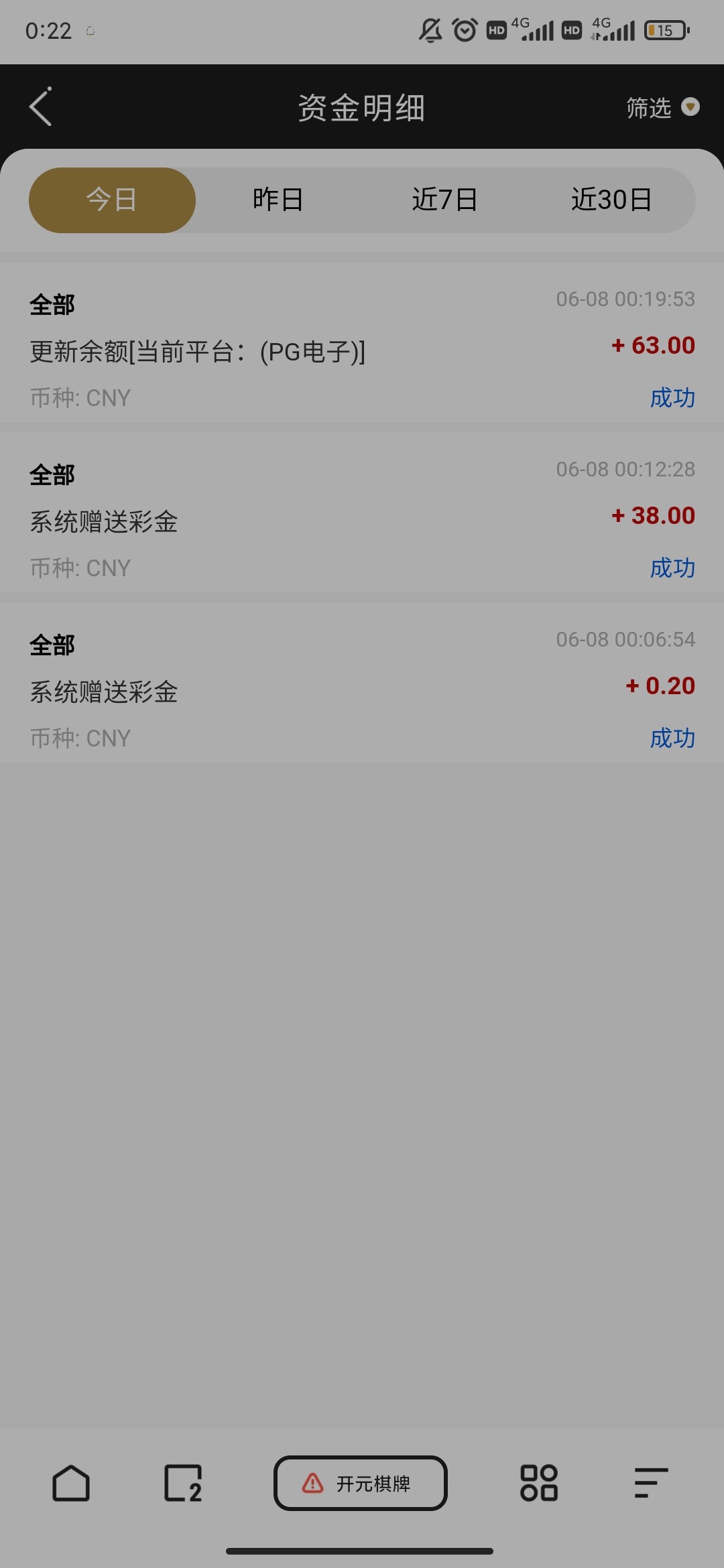Open the tabs switcher showing 2
Image resolution: width=724 pixels, height=1568 pixels.
pos(183,1484)
